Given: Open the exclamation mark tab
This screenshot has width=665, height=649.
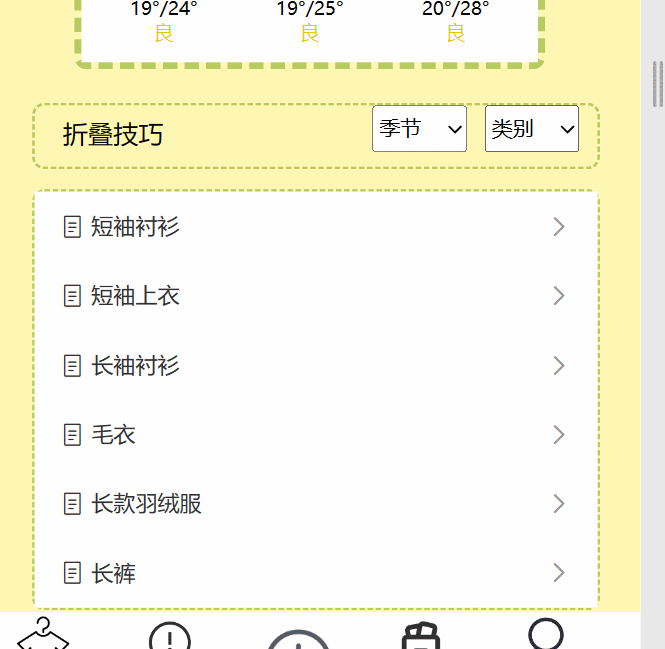Looking at the screenshot, I should 169,636.
